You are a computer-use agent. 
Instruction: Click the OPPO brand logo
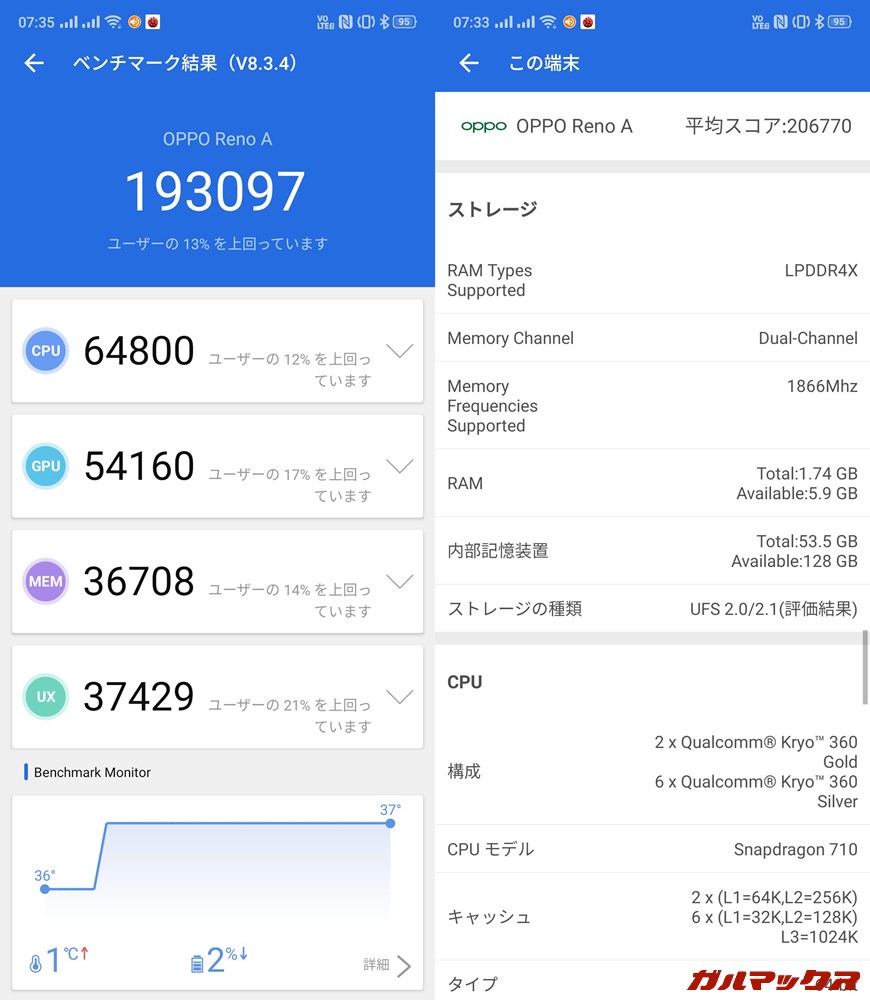click(483, 126)
